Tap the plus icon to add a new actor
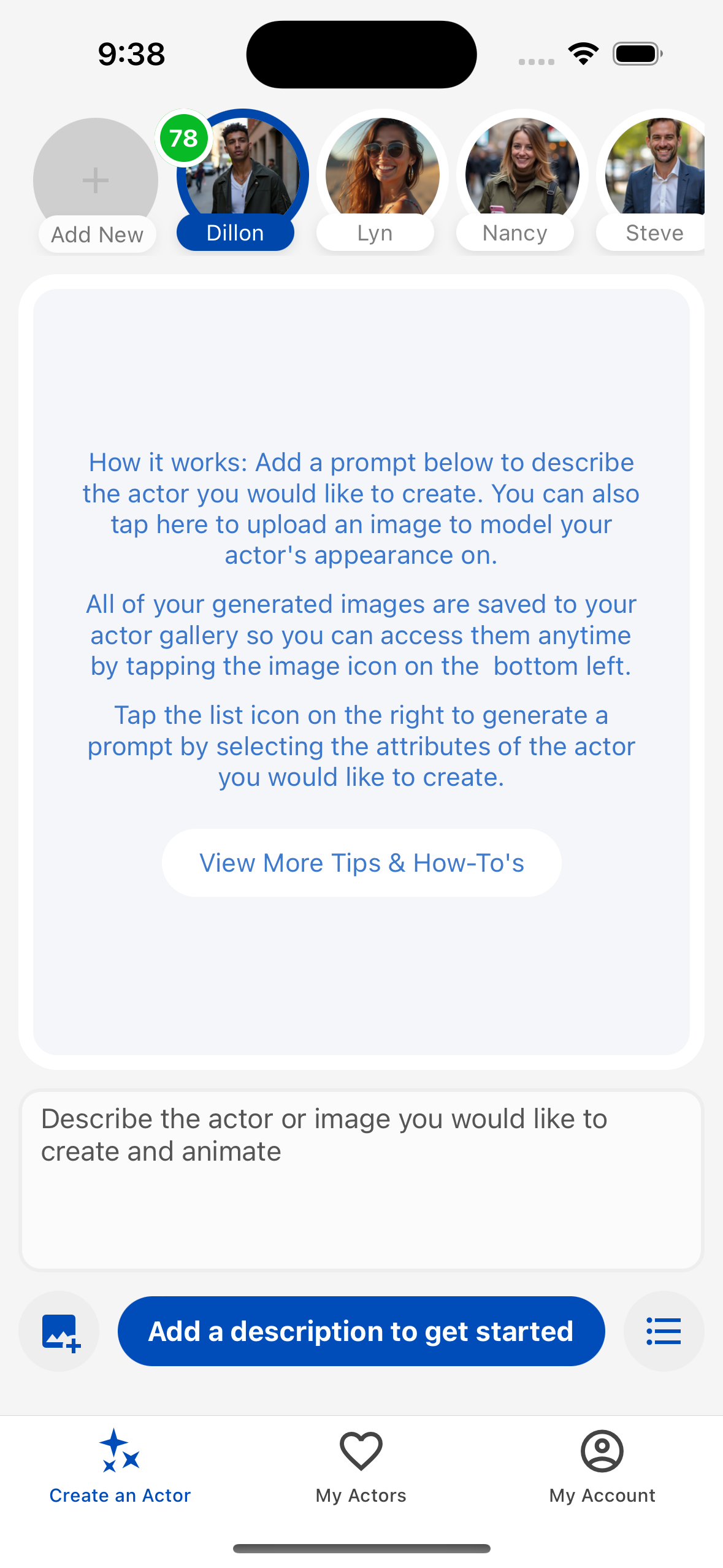Image resolution: width=723 pixels, height=1568 pixels. tap(96, 180)
